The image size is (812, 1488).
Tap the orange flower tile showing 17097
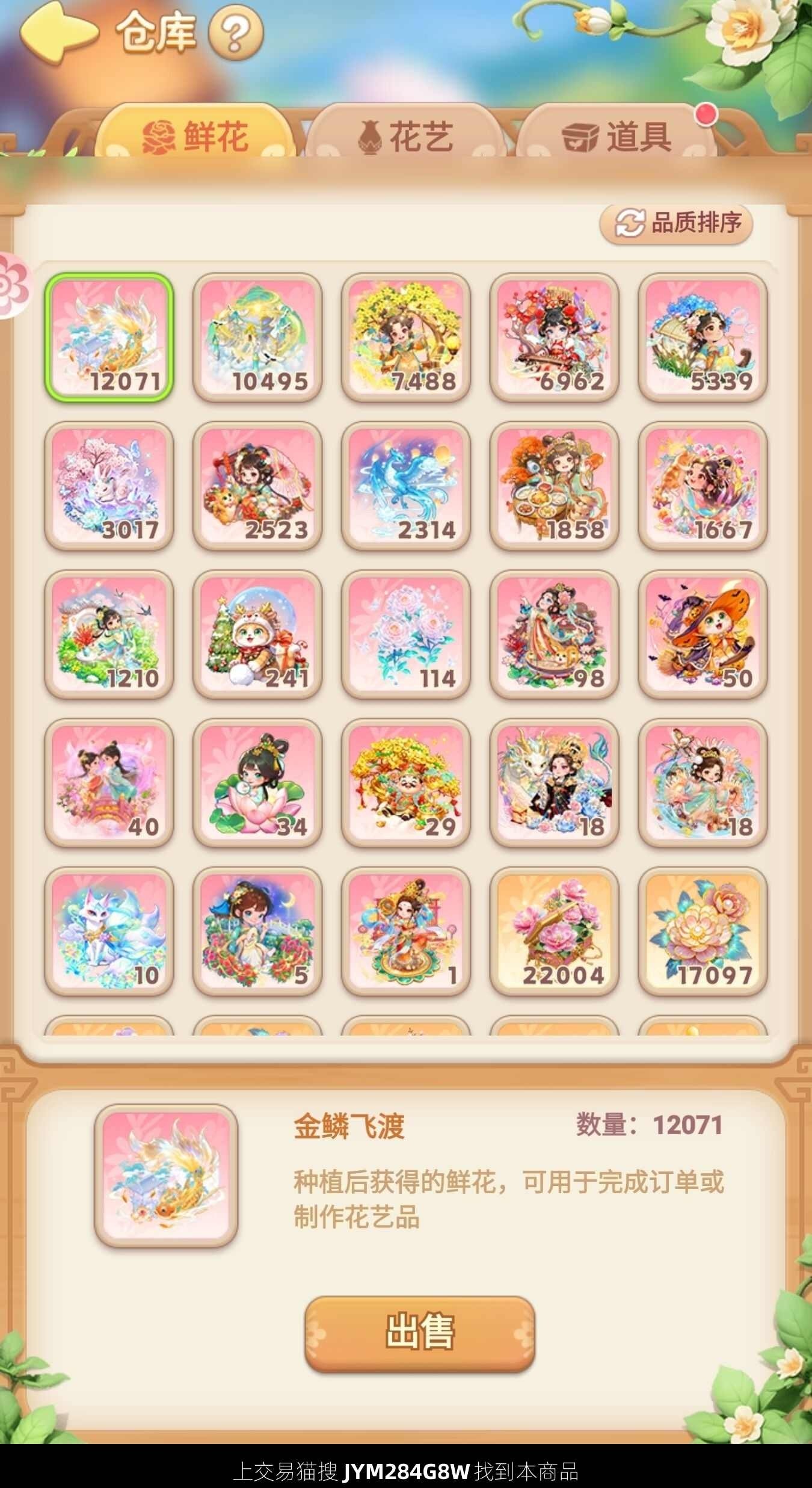point(703,931)
